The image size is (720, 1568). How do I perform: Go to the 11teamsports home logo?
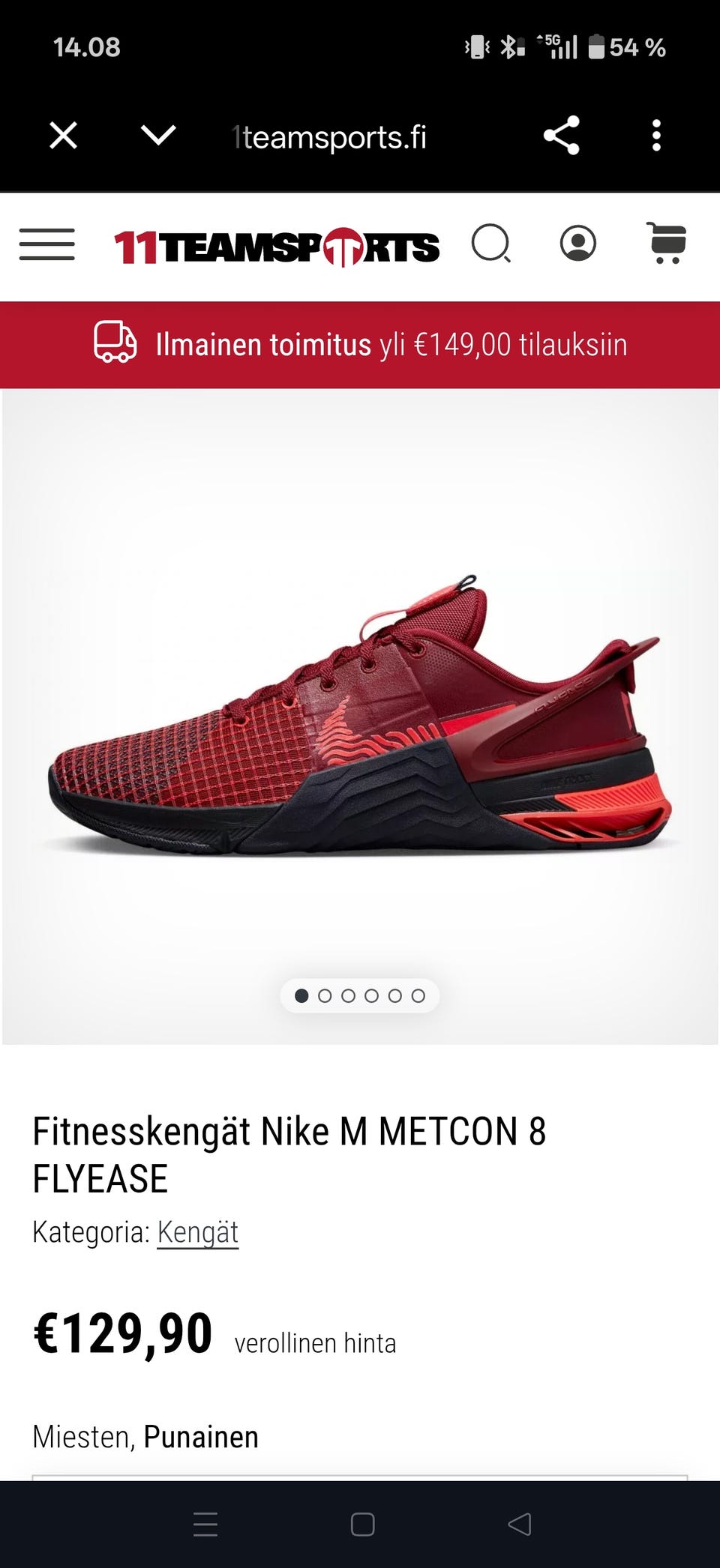[x=276, y=247]
